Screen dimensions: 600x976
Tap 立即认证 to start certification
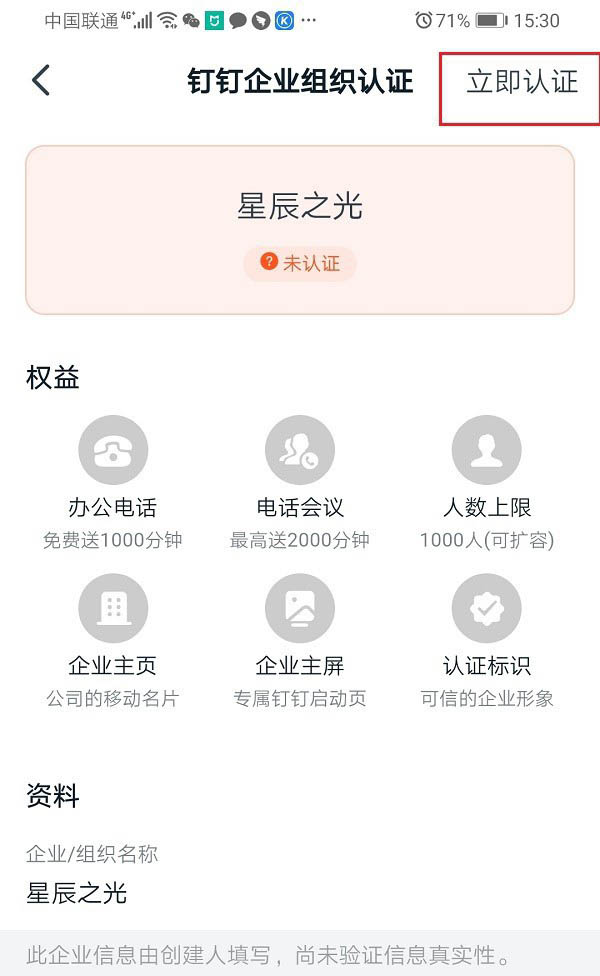point(522,82)
